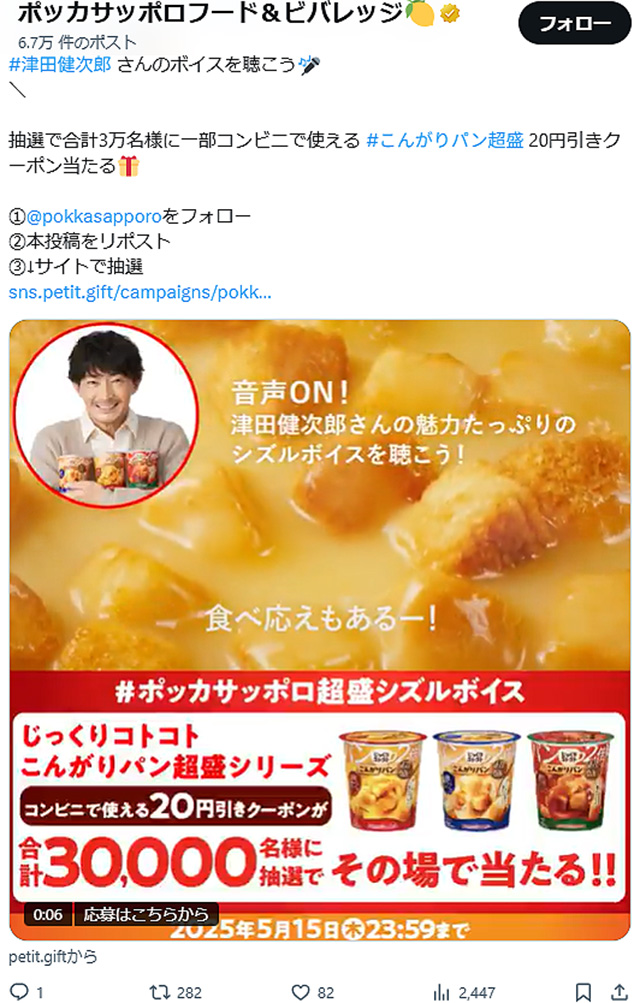
Task: Tap the 応募はこちらから entry button
Action: [x=146, y=913]
